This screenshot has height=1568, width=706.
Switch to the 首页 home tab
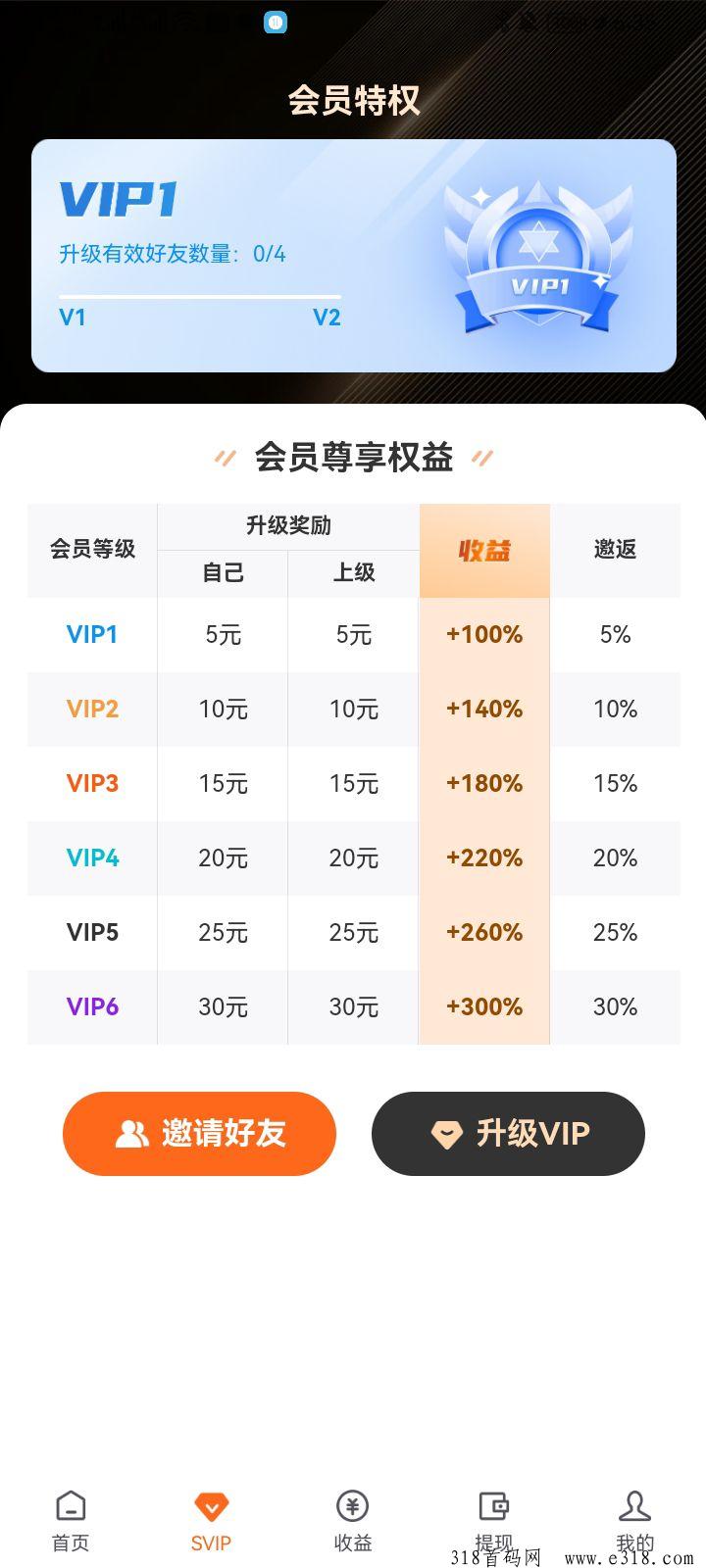pyautogui.click(x=71, y=1521)
